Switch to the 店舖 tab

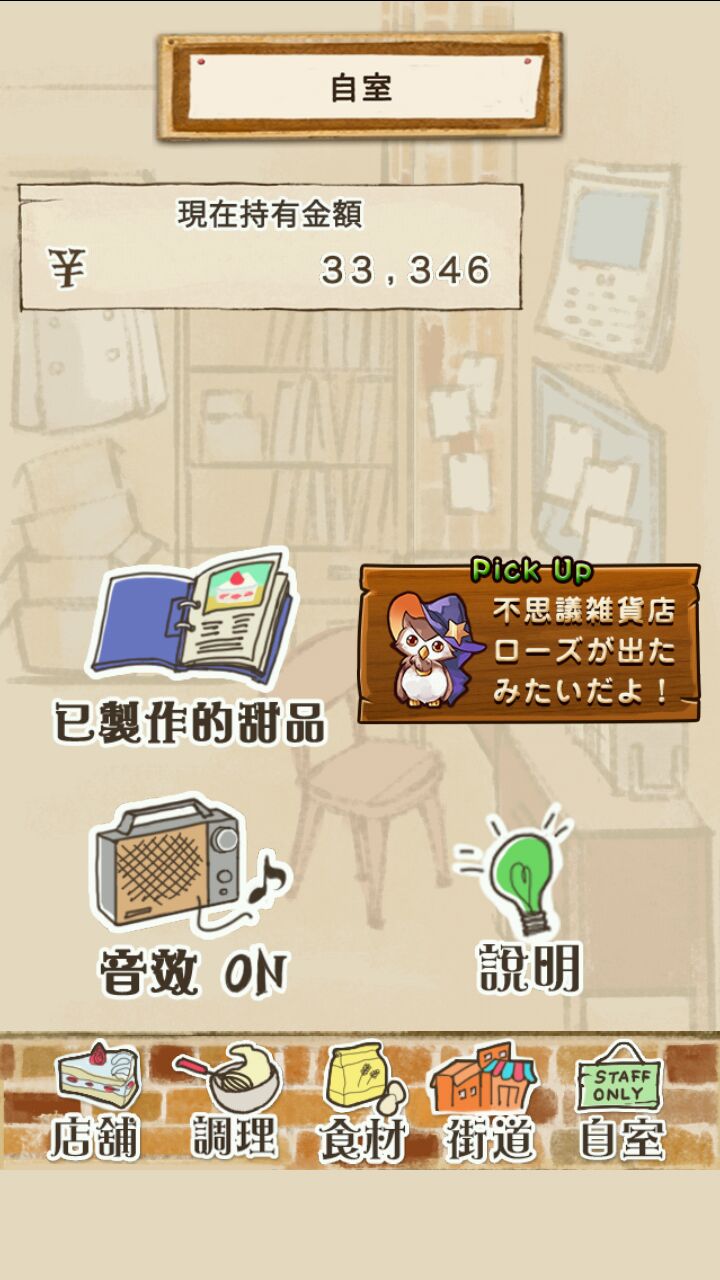pyautogui.click(x=96, y=1100)
